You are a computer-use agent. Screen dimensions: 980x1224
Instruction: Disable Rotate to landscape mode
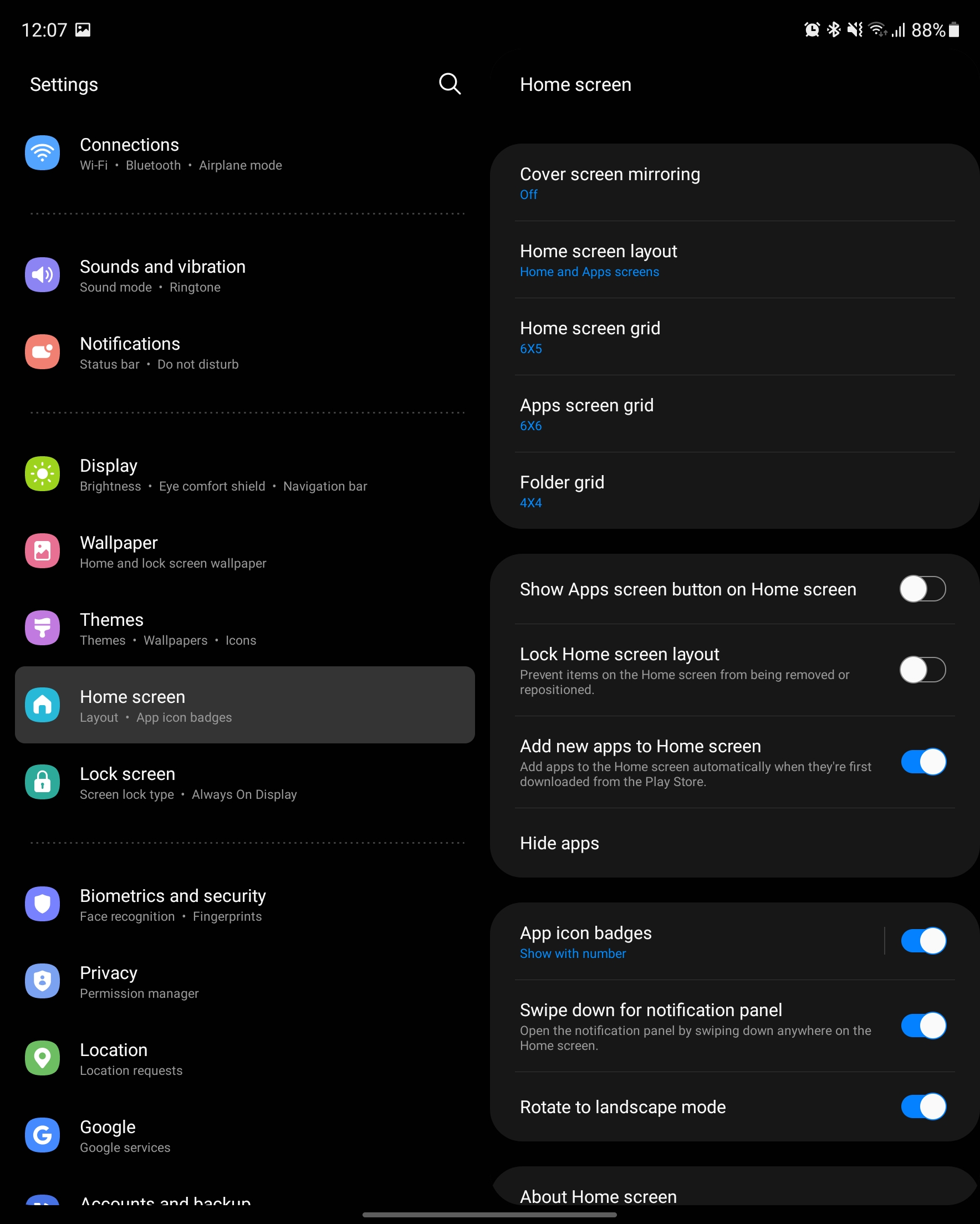[922, 1106]
